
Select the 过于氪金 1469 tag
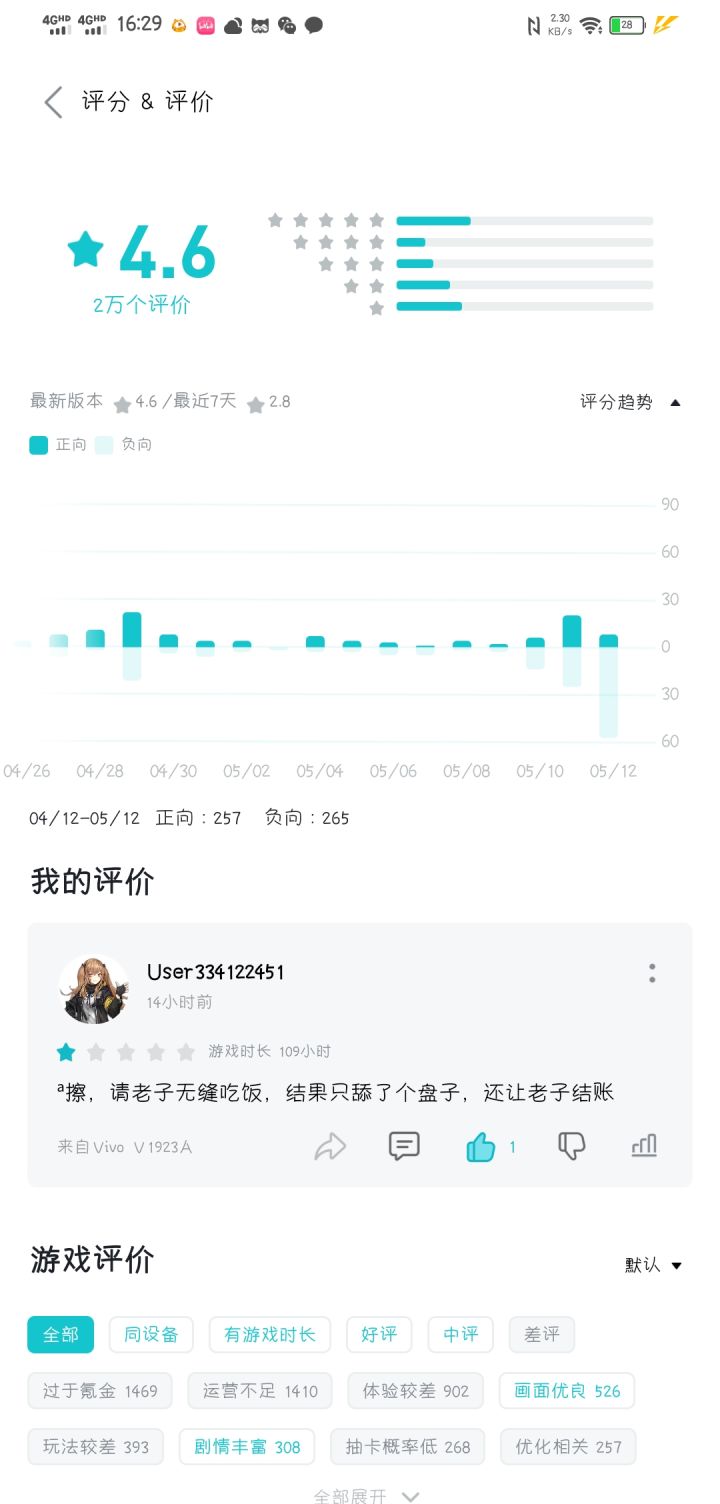click(100, 1391)
